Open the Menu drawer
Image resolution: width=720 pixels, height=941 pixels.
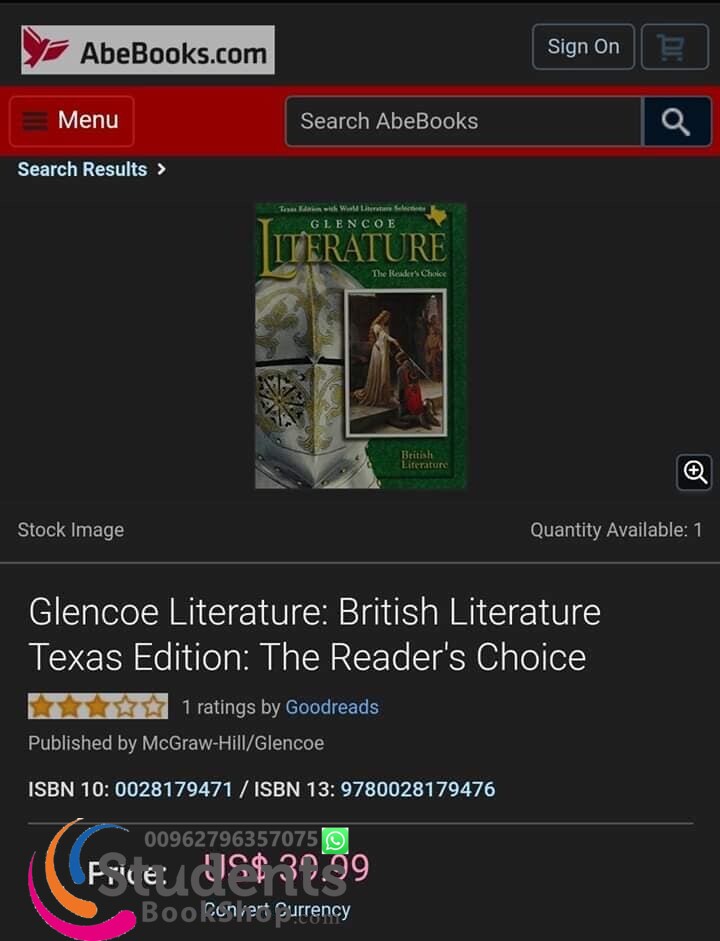72,121
